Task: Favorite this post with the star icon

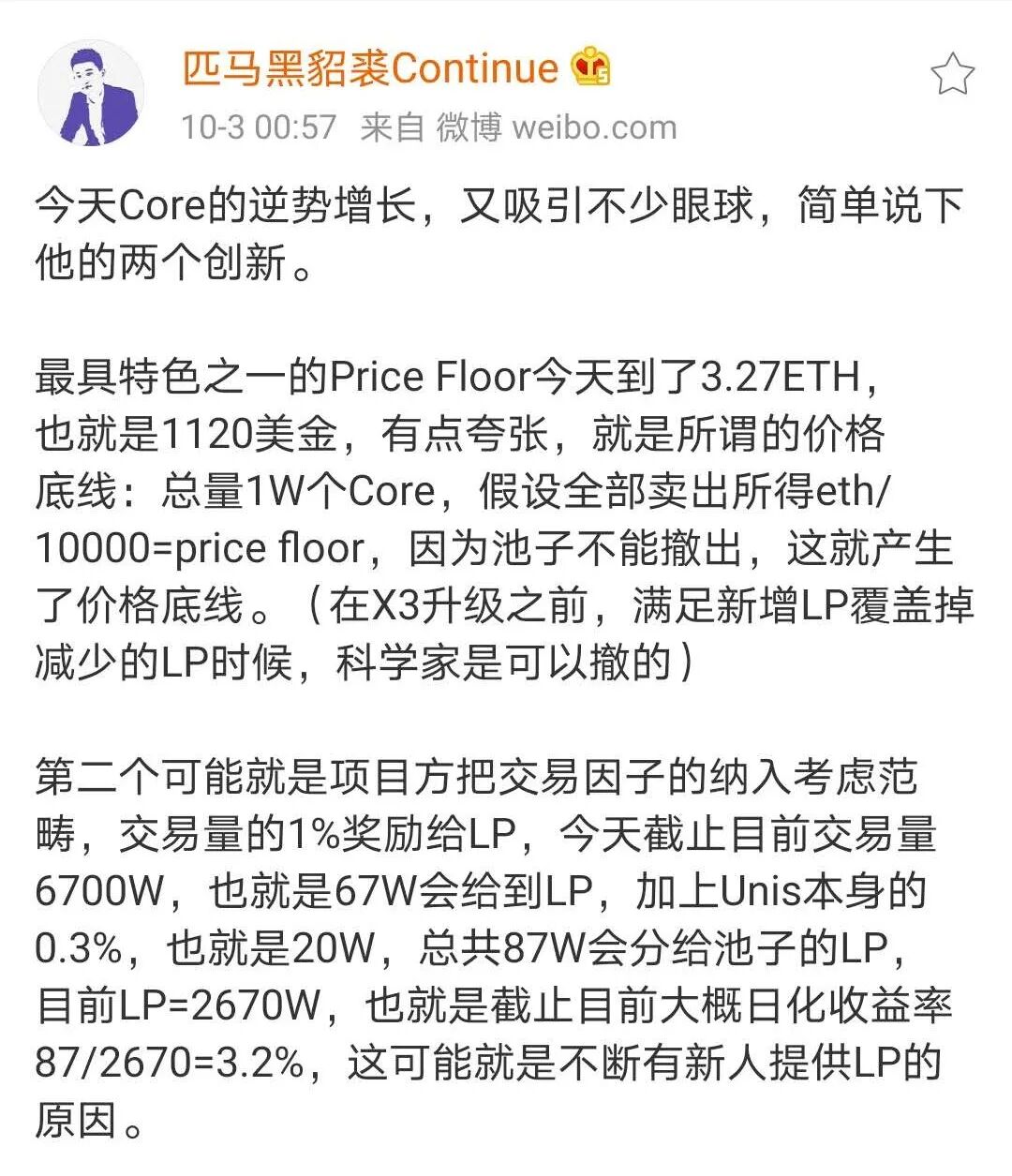Action: pos(952,74)
